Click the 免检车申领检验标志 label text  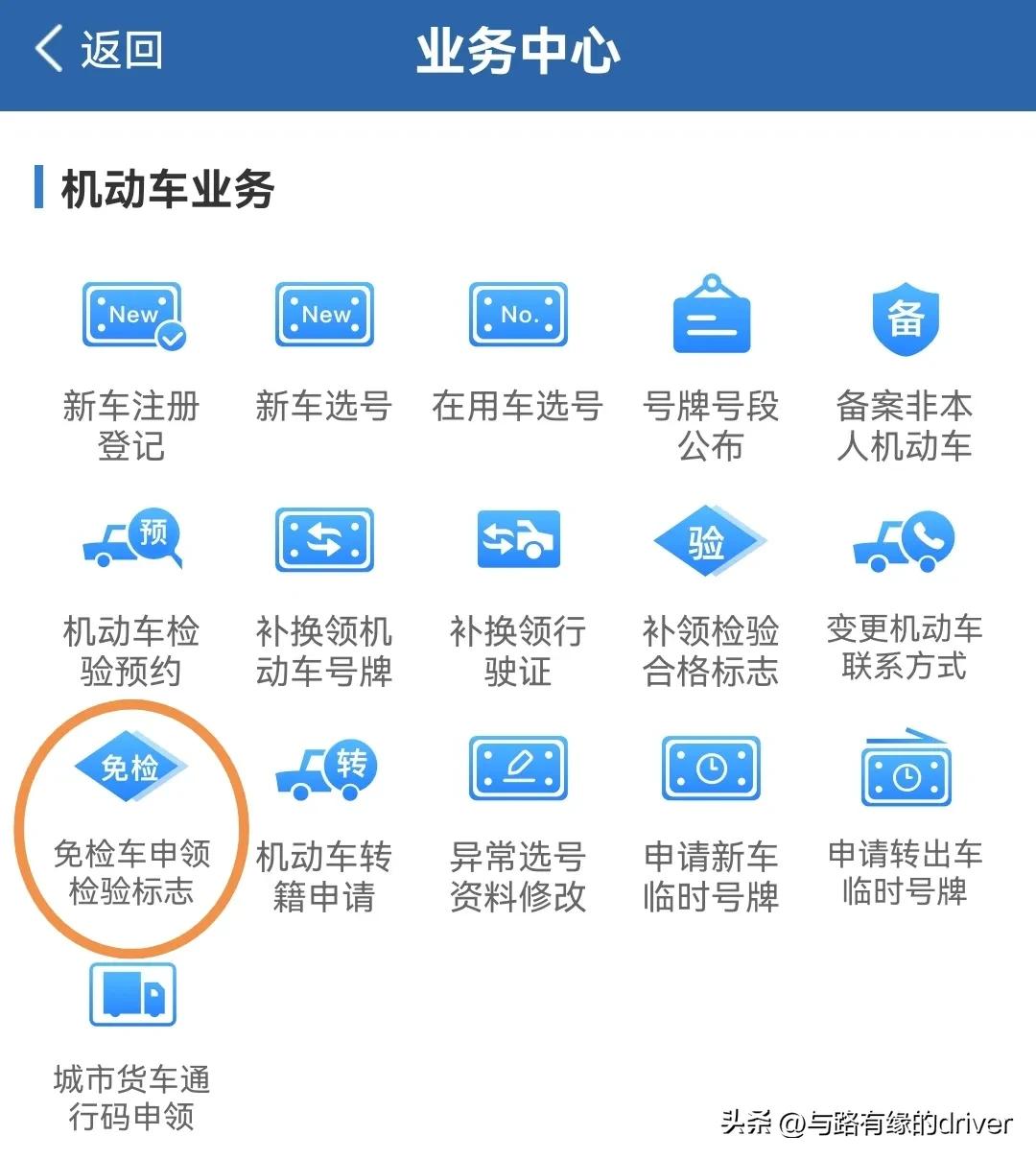coord(131,873)
